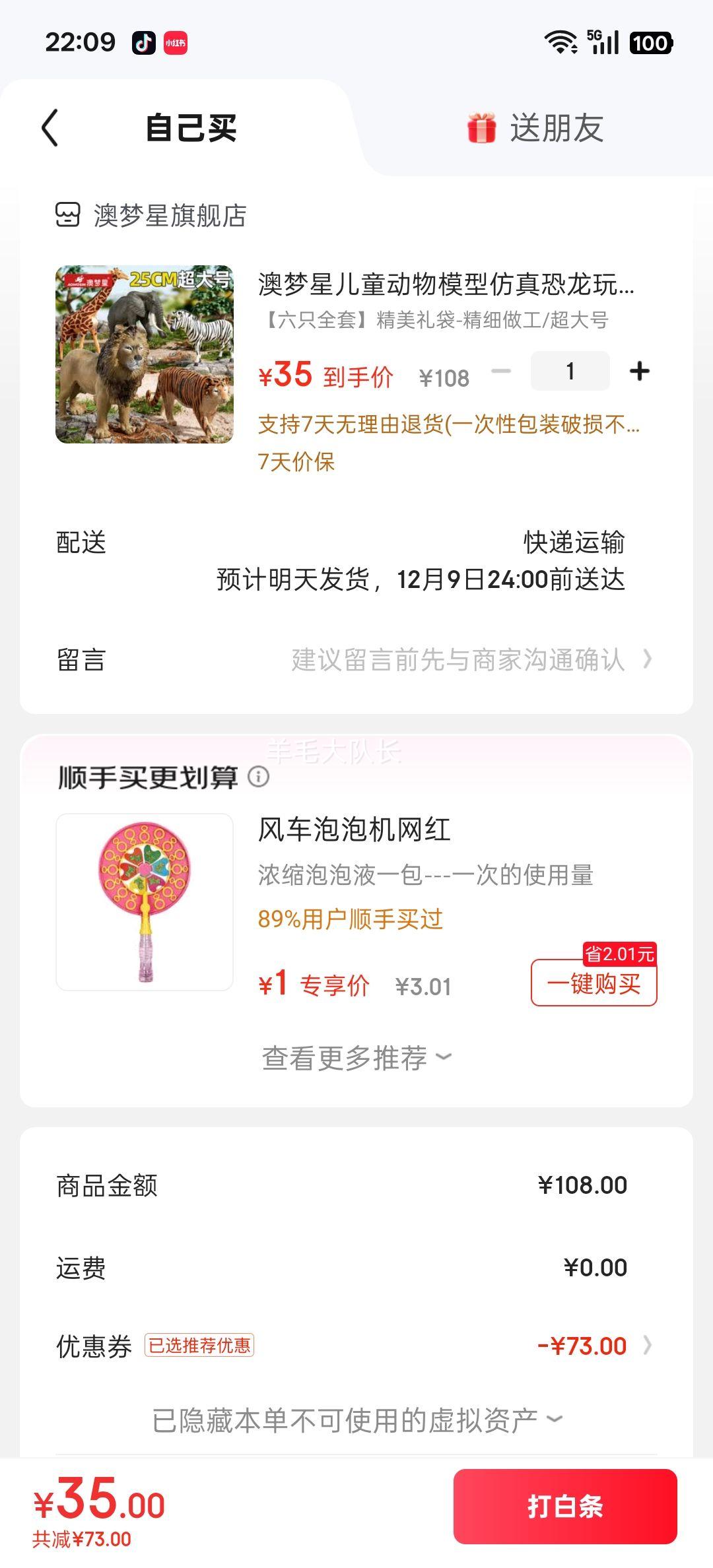Tap the Douyin icon in the status bar
This screenshot has height=1568, width=713.
[143, 42]
